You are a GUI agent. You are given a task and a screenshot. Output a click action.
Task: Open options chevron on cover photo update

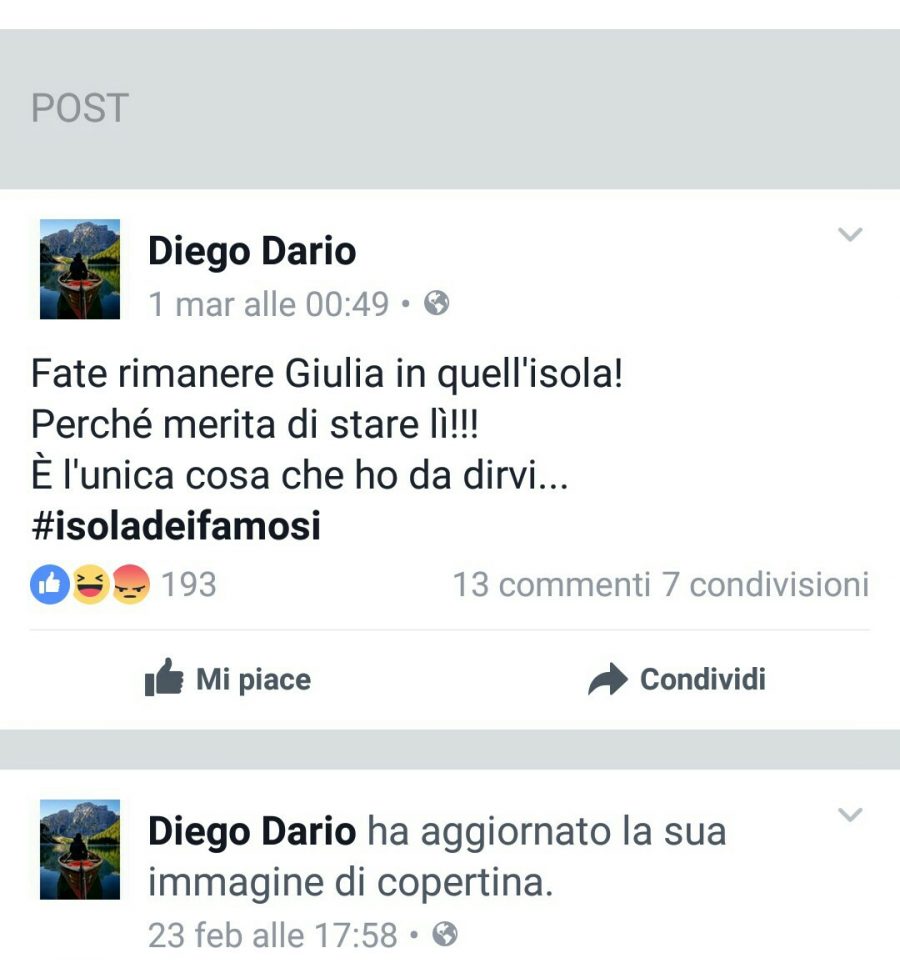click(849, 816)
